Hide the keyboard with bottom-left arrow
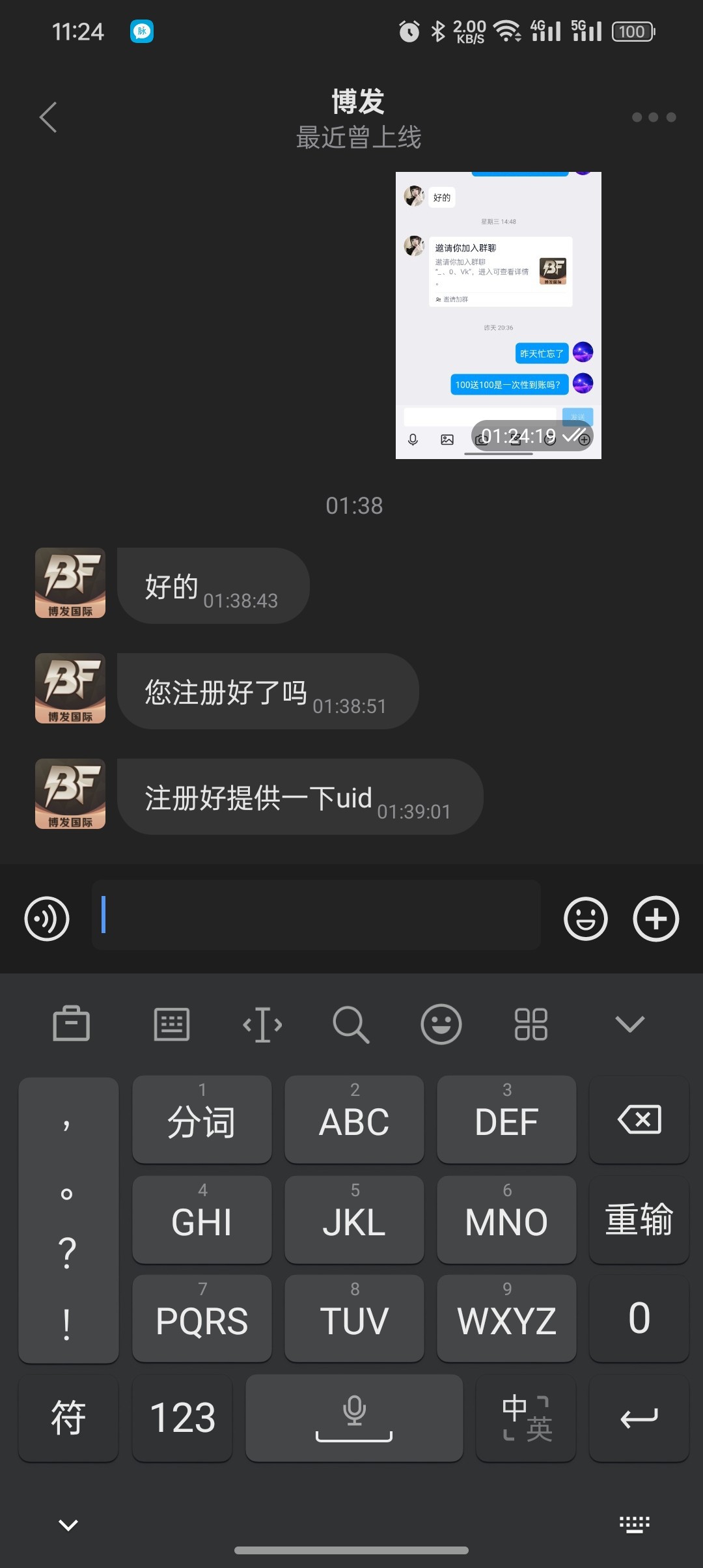Screen dimensions: 703x1568 [x=68, y=1524]
